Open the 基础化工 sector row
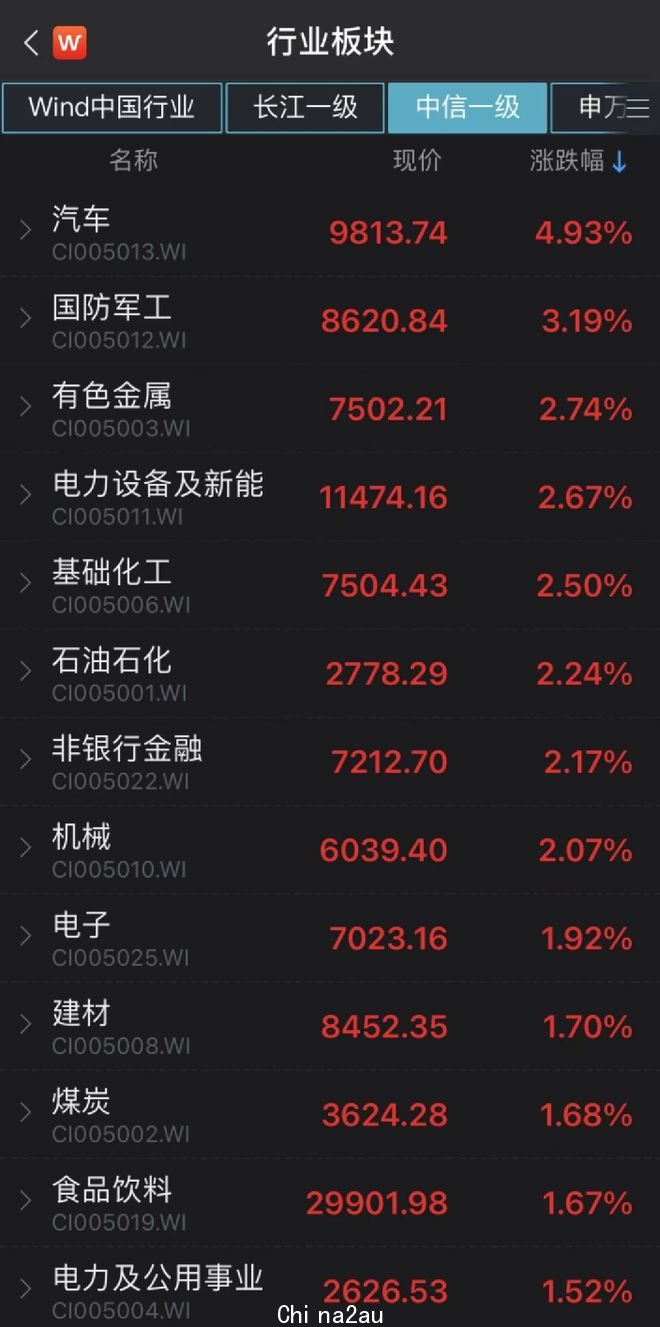660x1327 pixels. tap(330, 585)
